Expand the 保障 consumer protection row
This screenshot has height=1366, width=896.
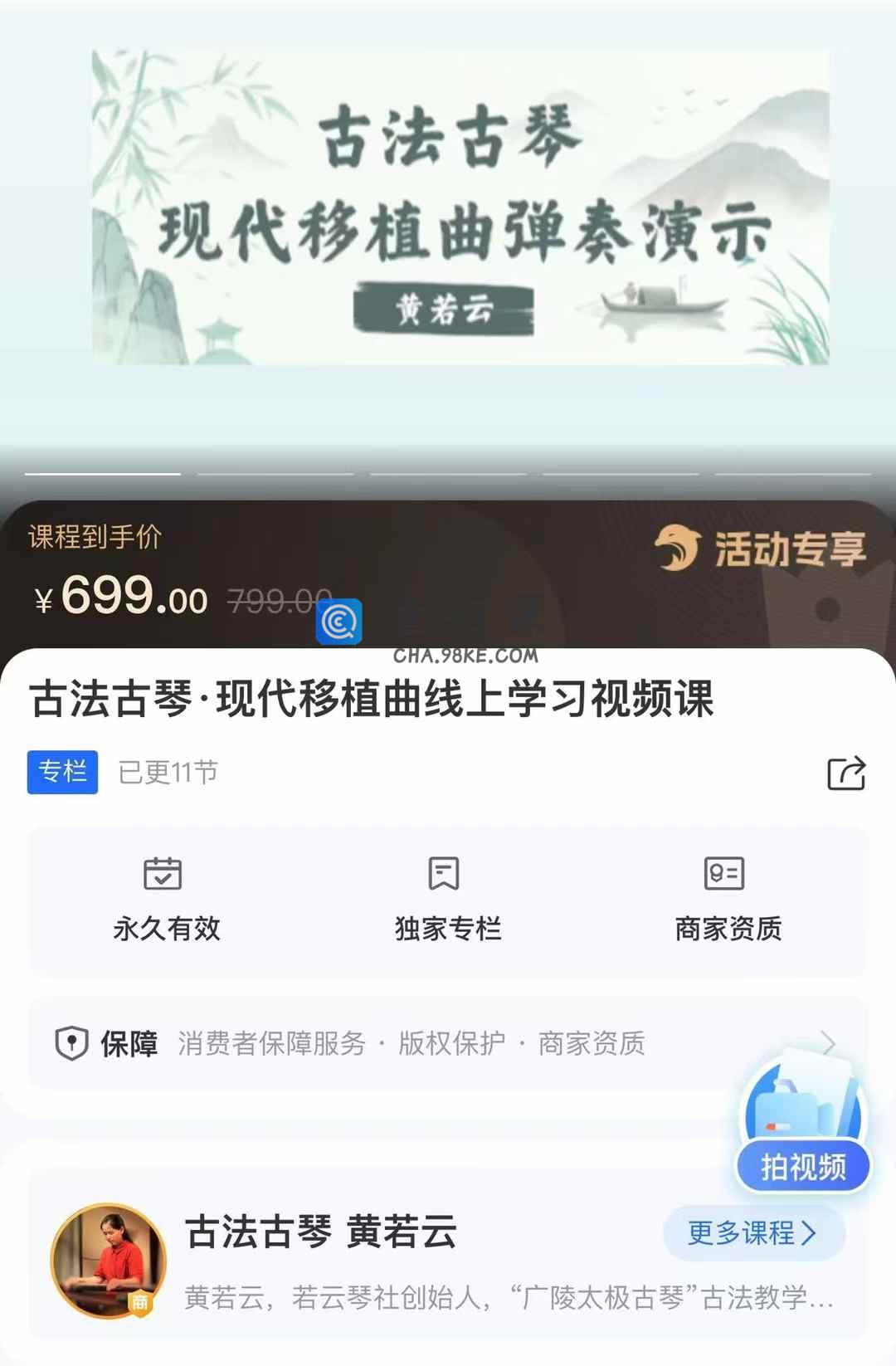448,1043
